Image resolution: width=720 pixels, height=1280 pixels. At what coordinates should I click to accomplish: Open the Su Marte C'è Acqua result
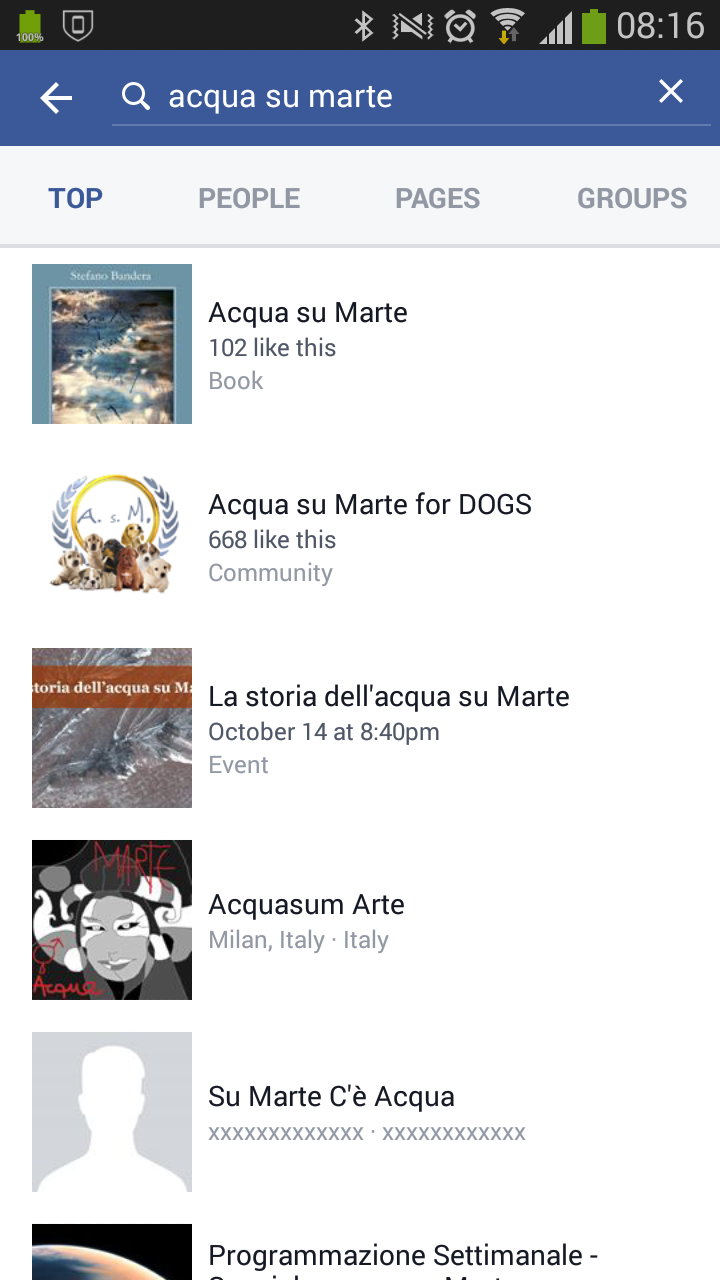(x=331, y=1112)
